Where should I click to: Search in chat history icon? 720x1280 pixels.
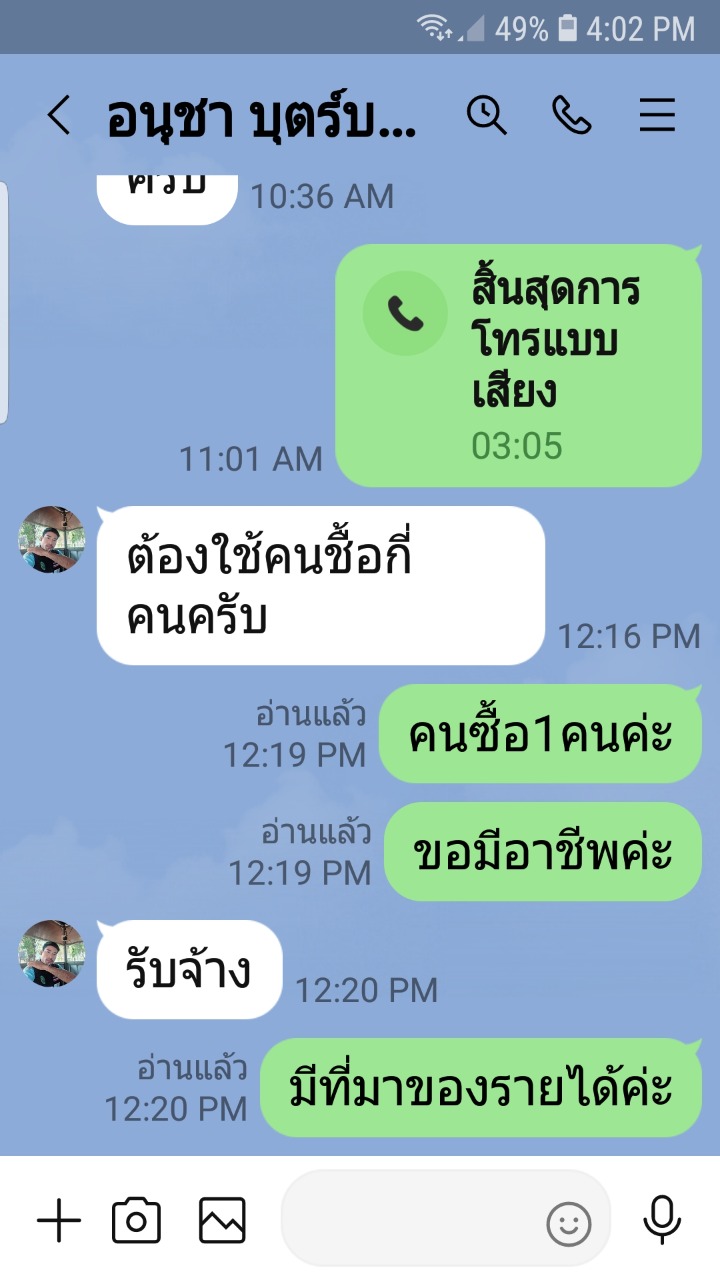tap(487, 117)
